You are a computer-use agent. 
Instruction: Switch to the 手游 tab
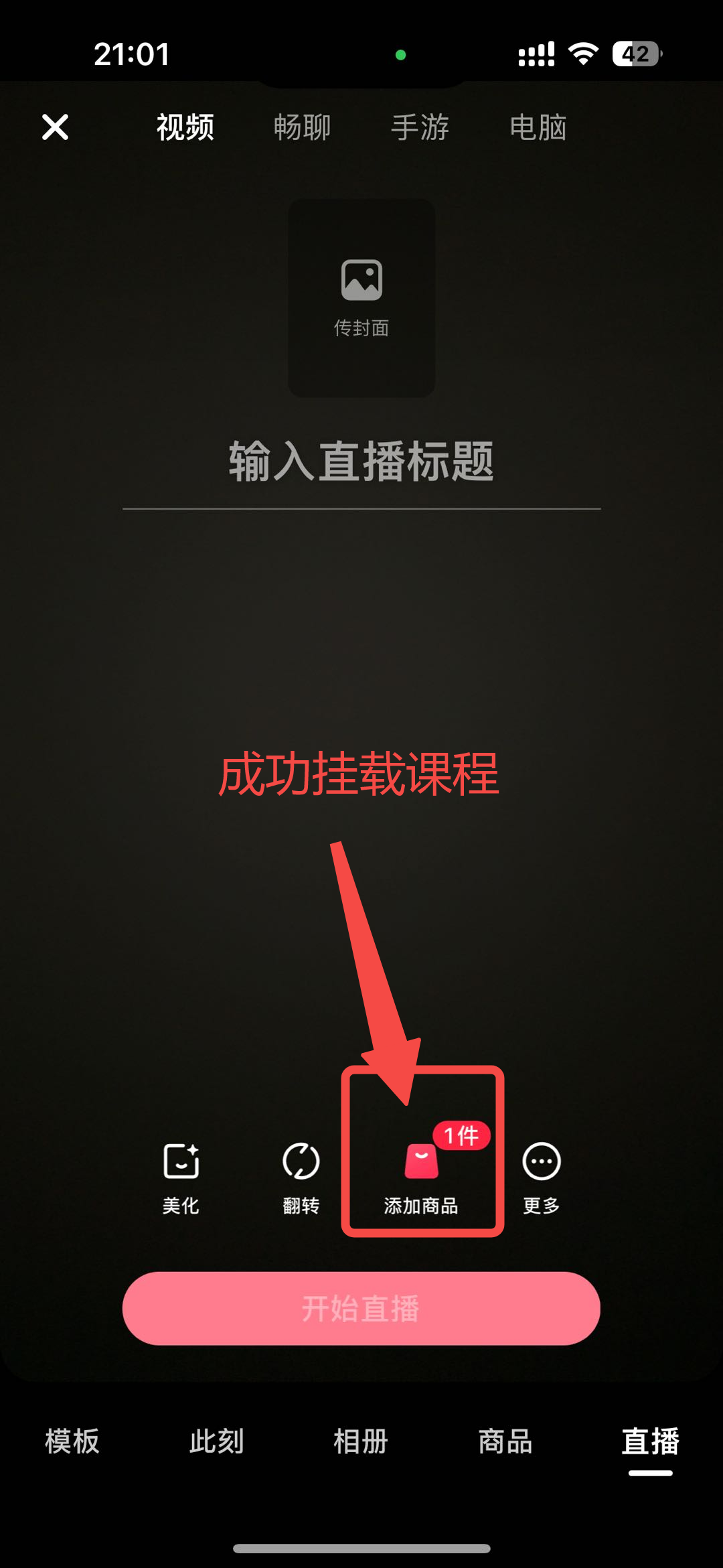pos(420,127)
